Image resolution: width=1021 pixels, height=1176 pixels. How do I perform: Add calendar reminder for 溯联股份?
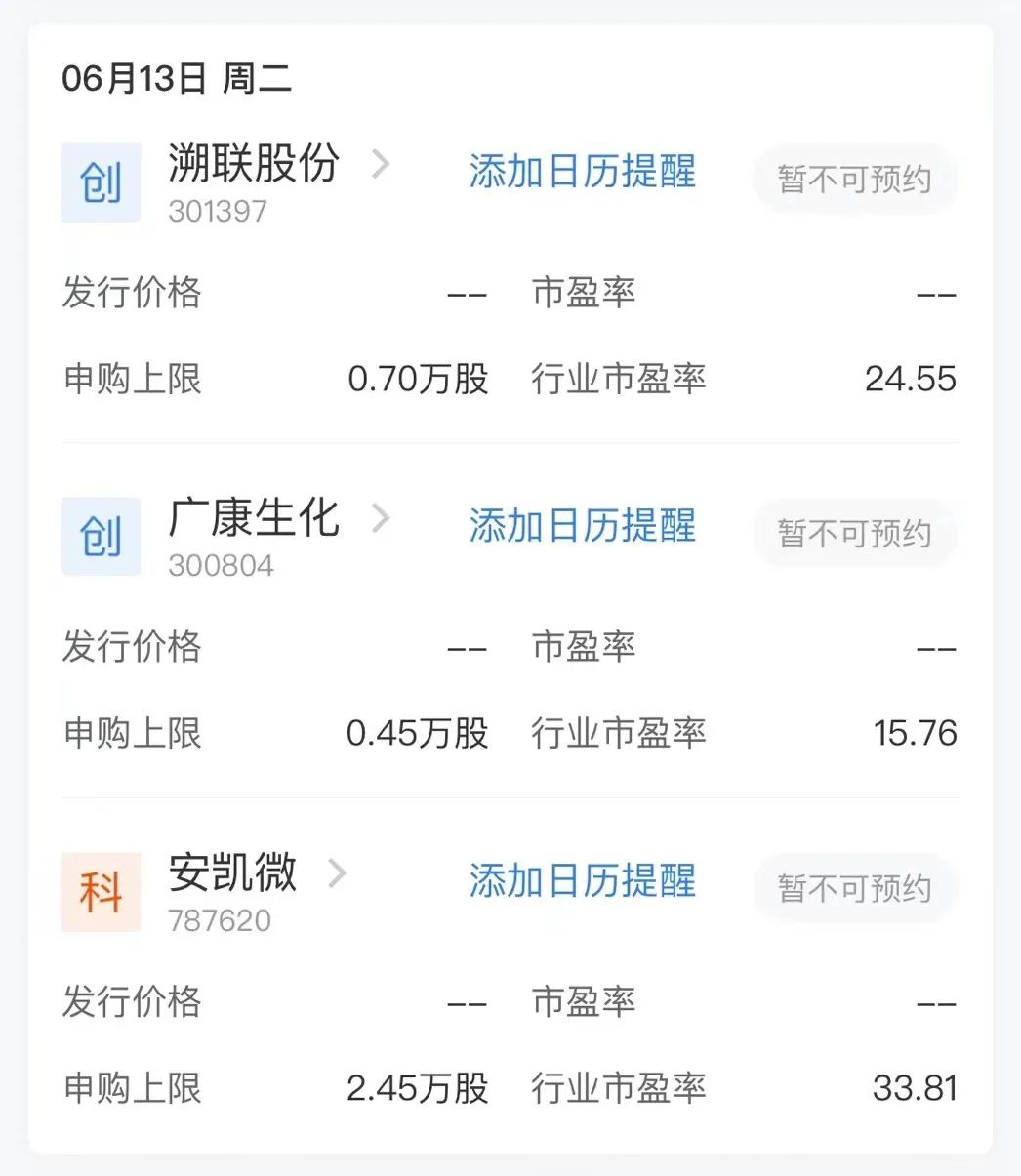point(582,172)
